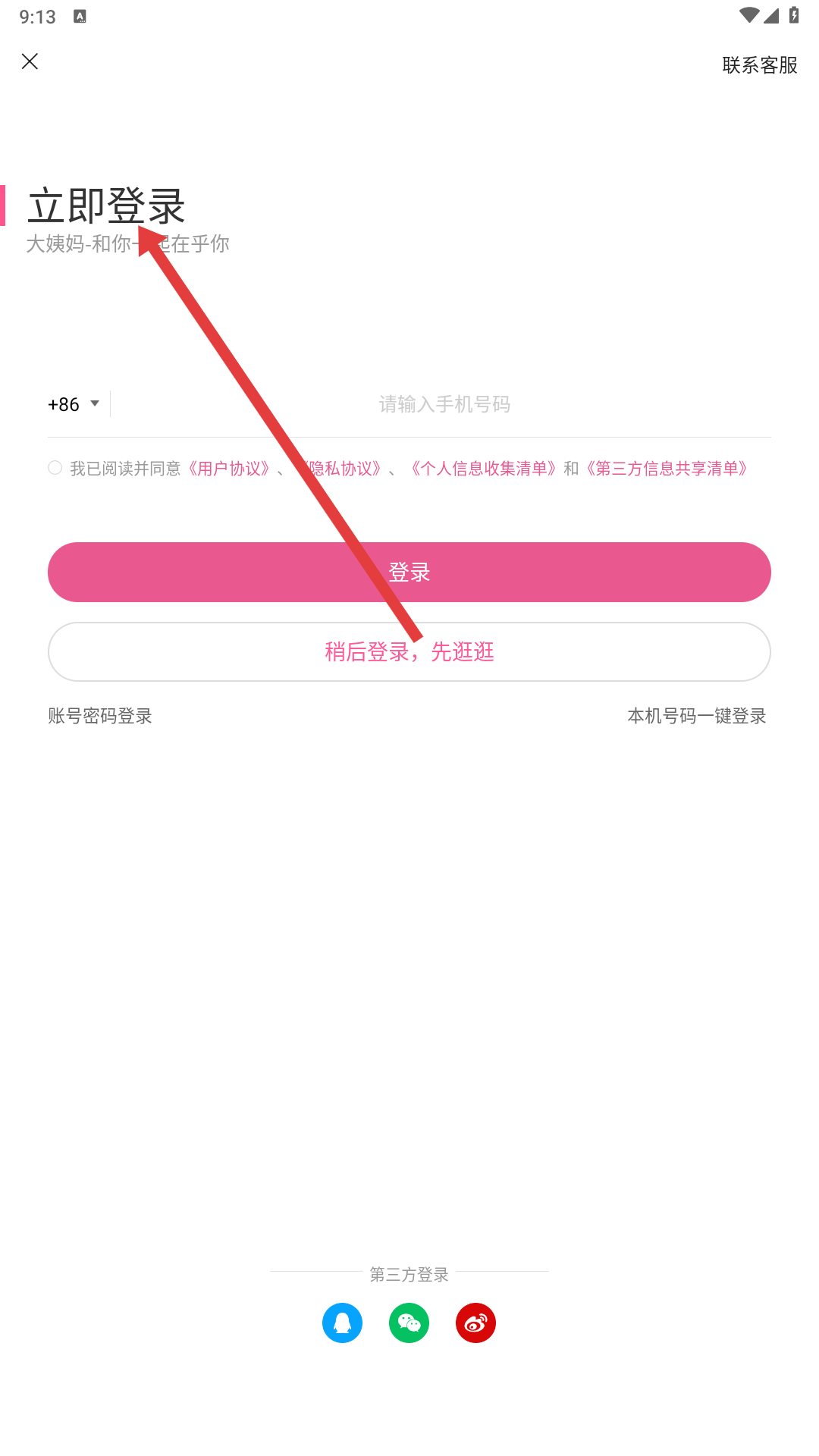
Task: Check the agreement consent checkbox
Action: pos(55,468)
